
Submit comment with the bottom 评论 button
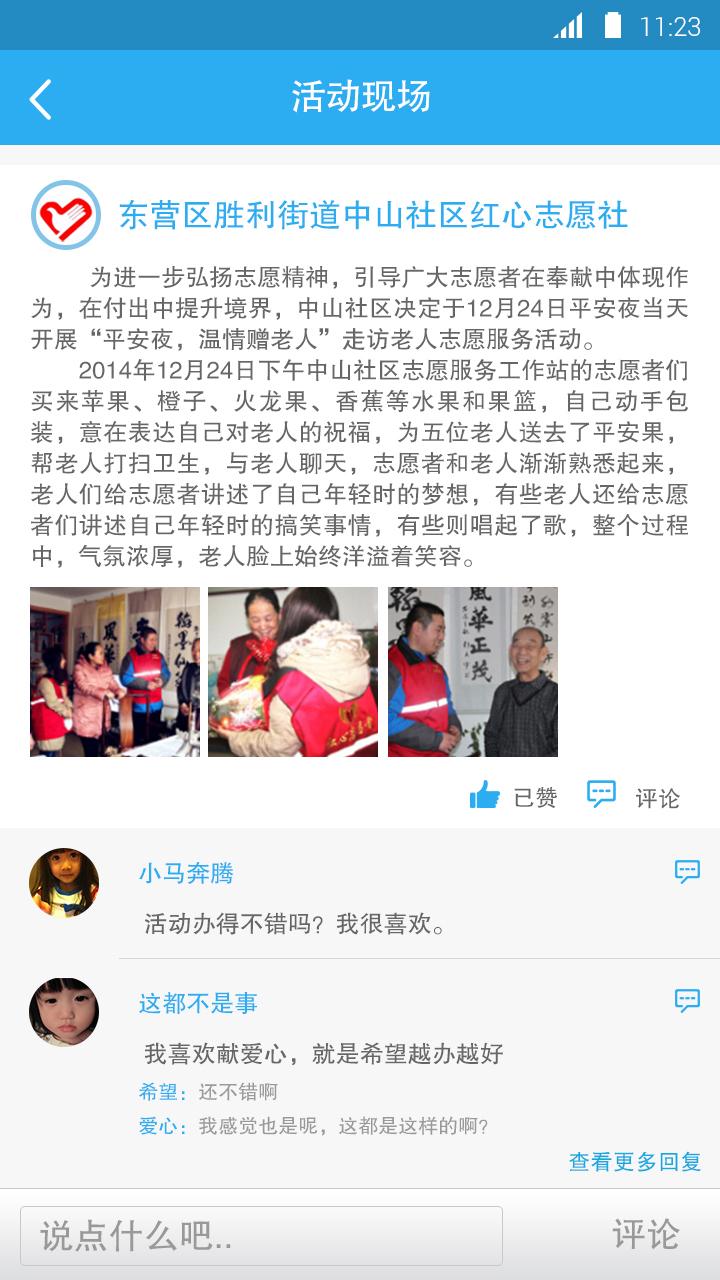pyautogui.click(x=645, y=1235)
